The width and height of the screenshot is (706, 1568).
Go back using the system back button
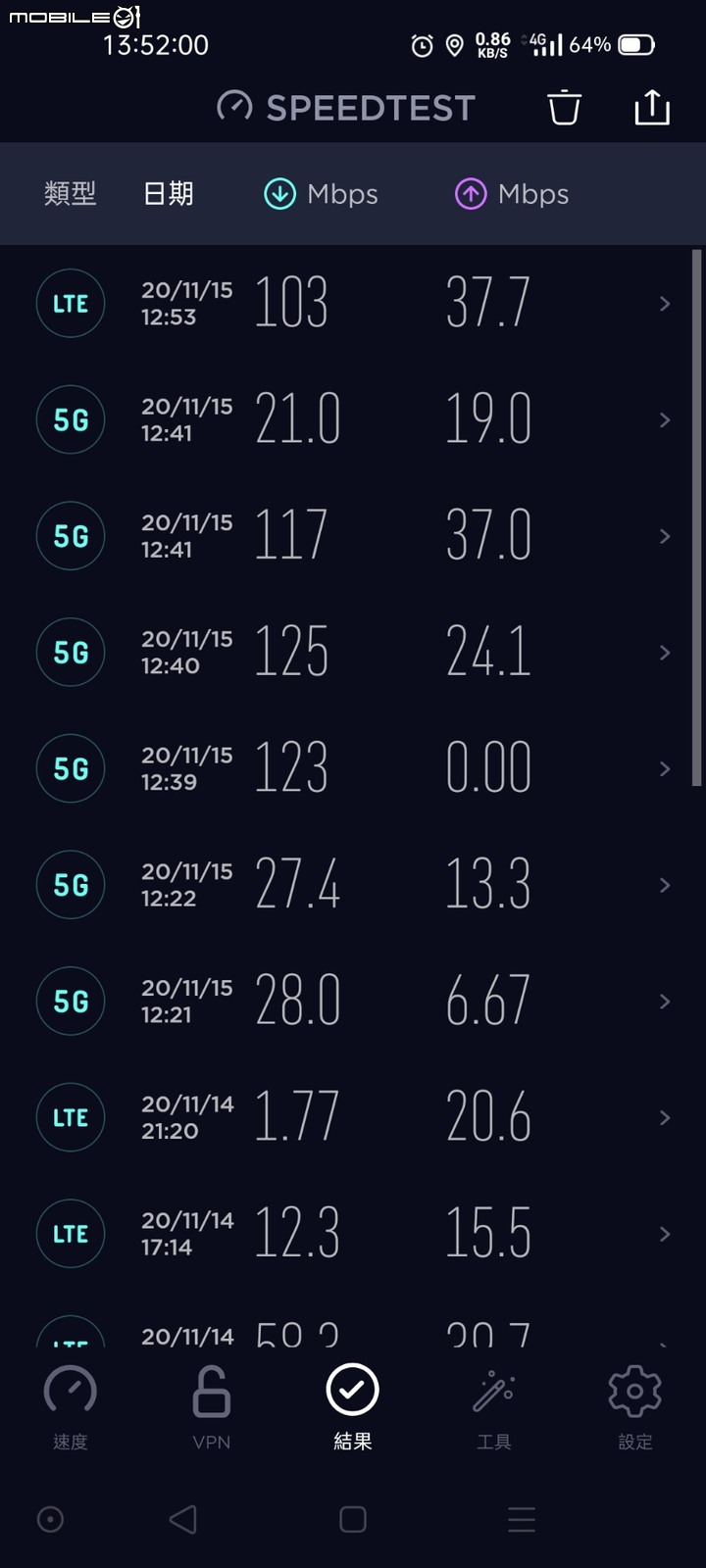[x=183, y=1519]
